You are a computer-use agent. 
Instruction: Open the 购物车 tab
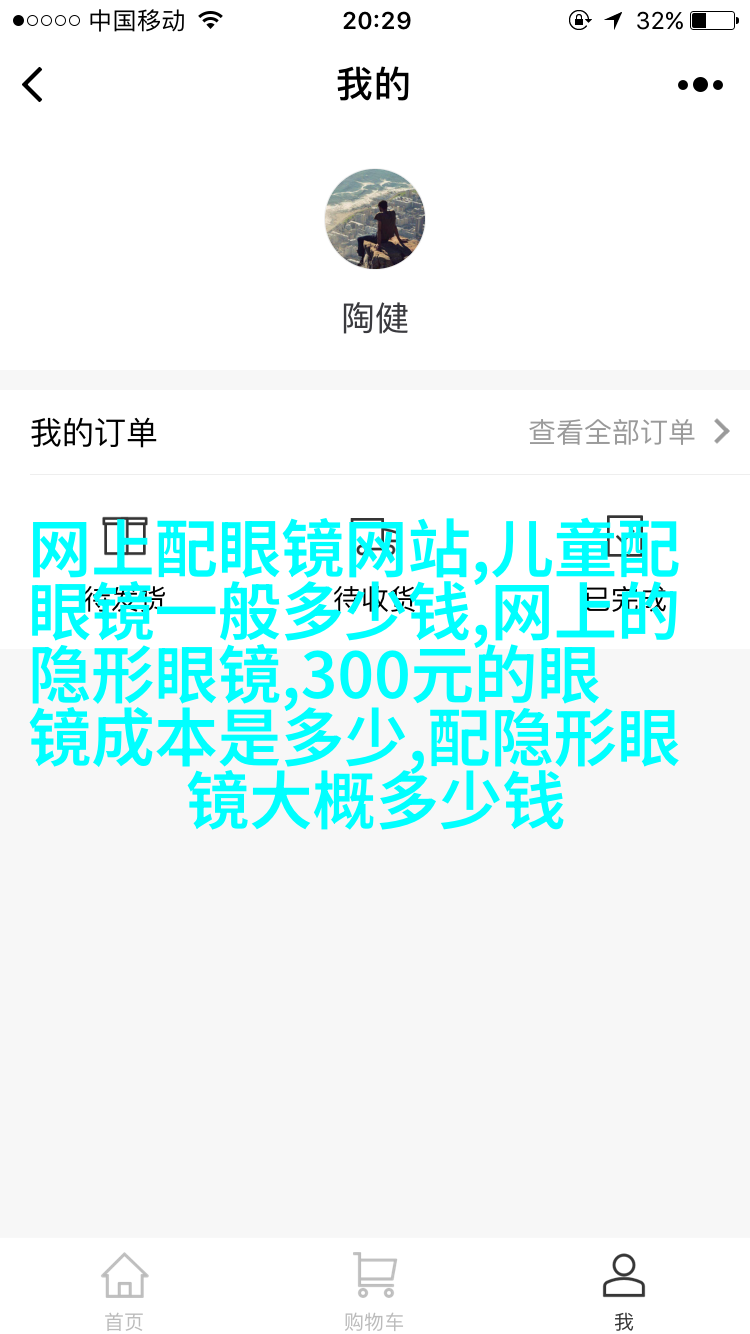tap(375, 1290)
